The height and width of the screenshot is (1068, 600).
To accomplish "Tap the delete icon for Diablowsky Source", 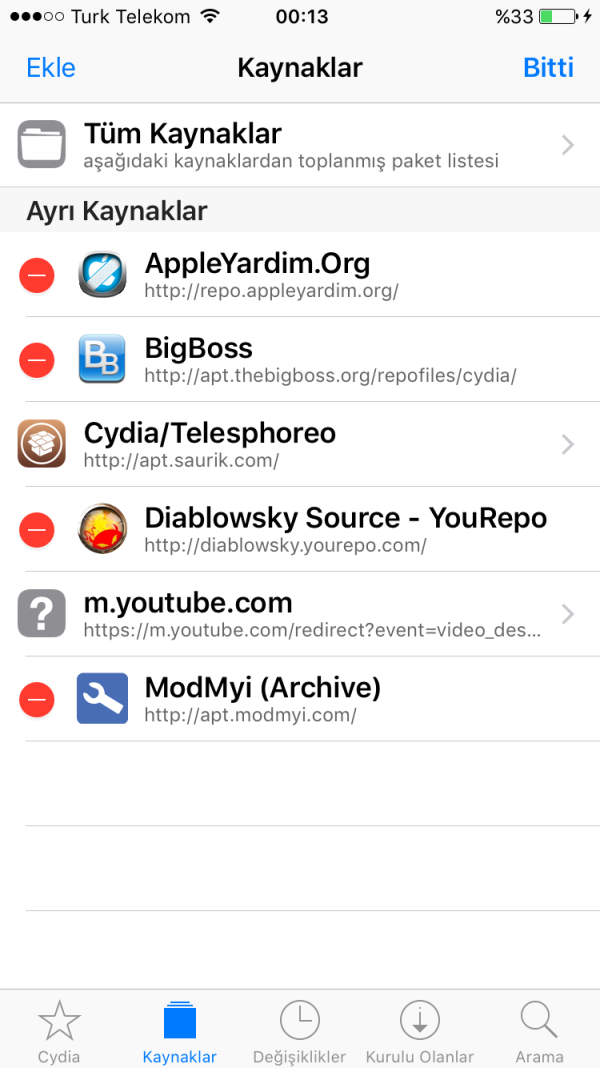I will click(x=37, y=529).
